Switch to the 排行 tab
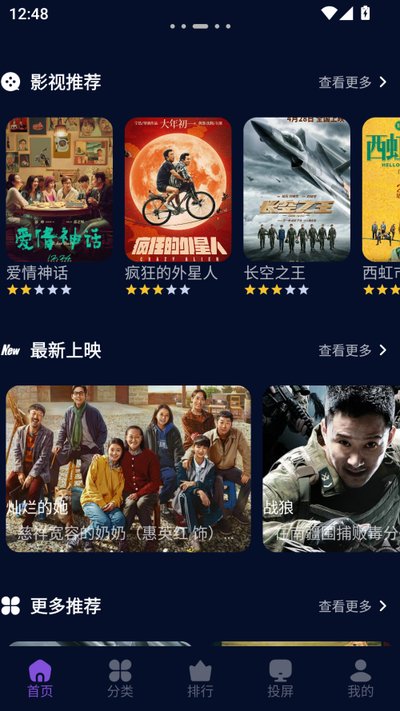This screenshot has height=711, width=400. tap(200, 679)
